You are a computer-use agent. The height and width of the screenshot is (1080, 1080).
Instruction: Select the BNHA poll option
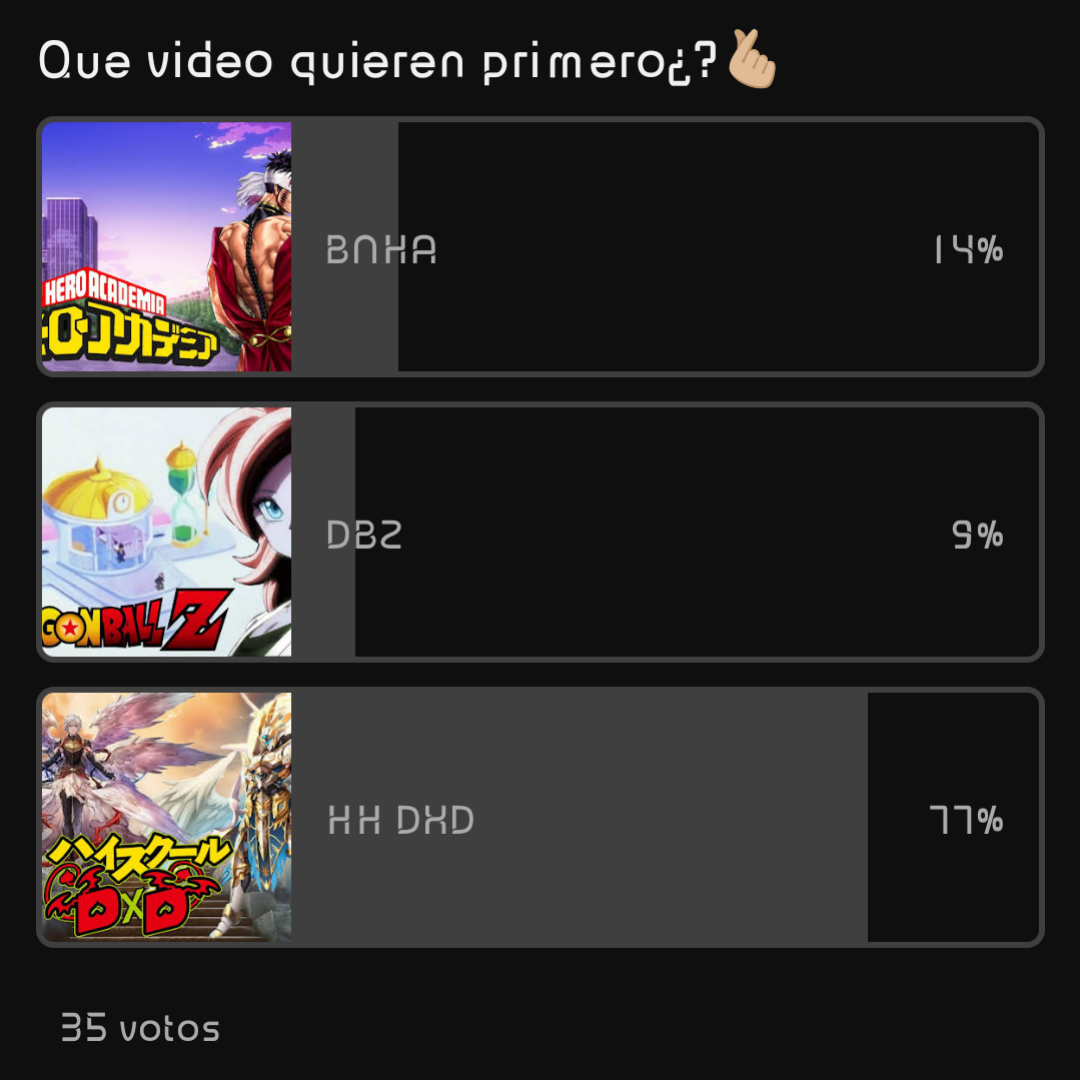pyautogui.click(x=540, y=247)
